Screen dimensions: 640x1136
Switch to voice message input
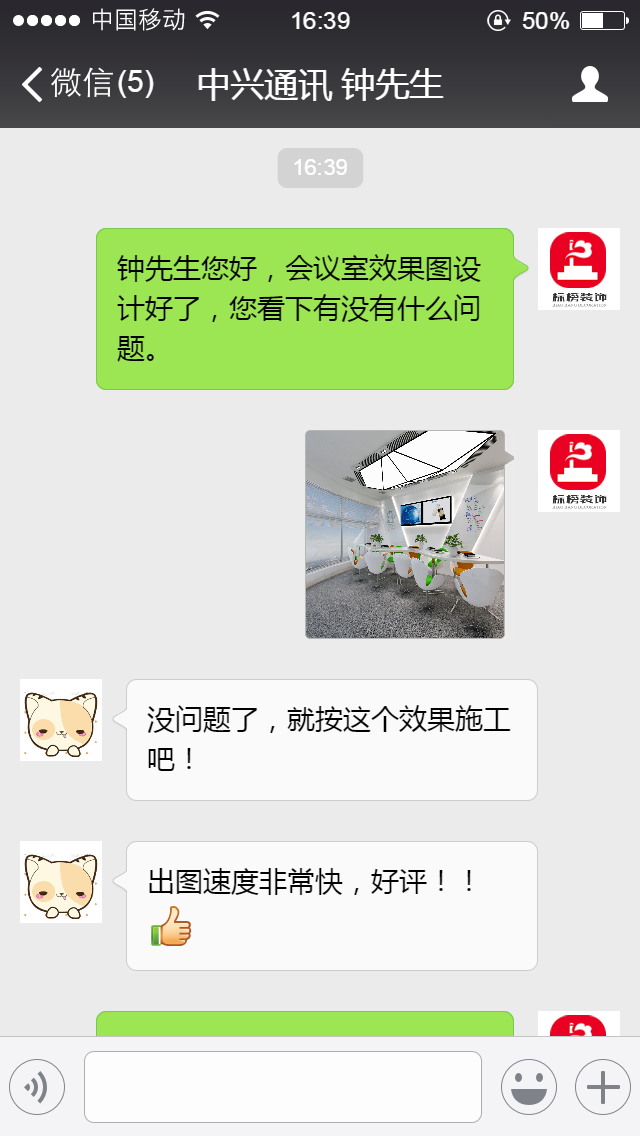click(x=37, y=1086)
